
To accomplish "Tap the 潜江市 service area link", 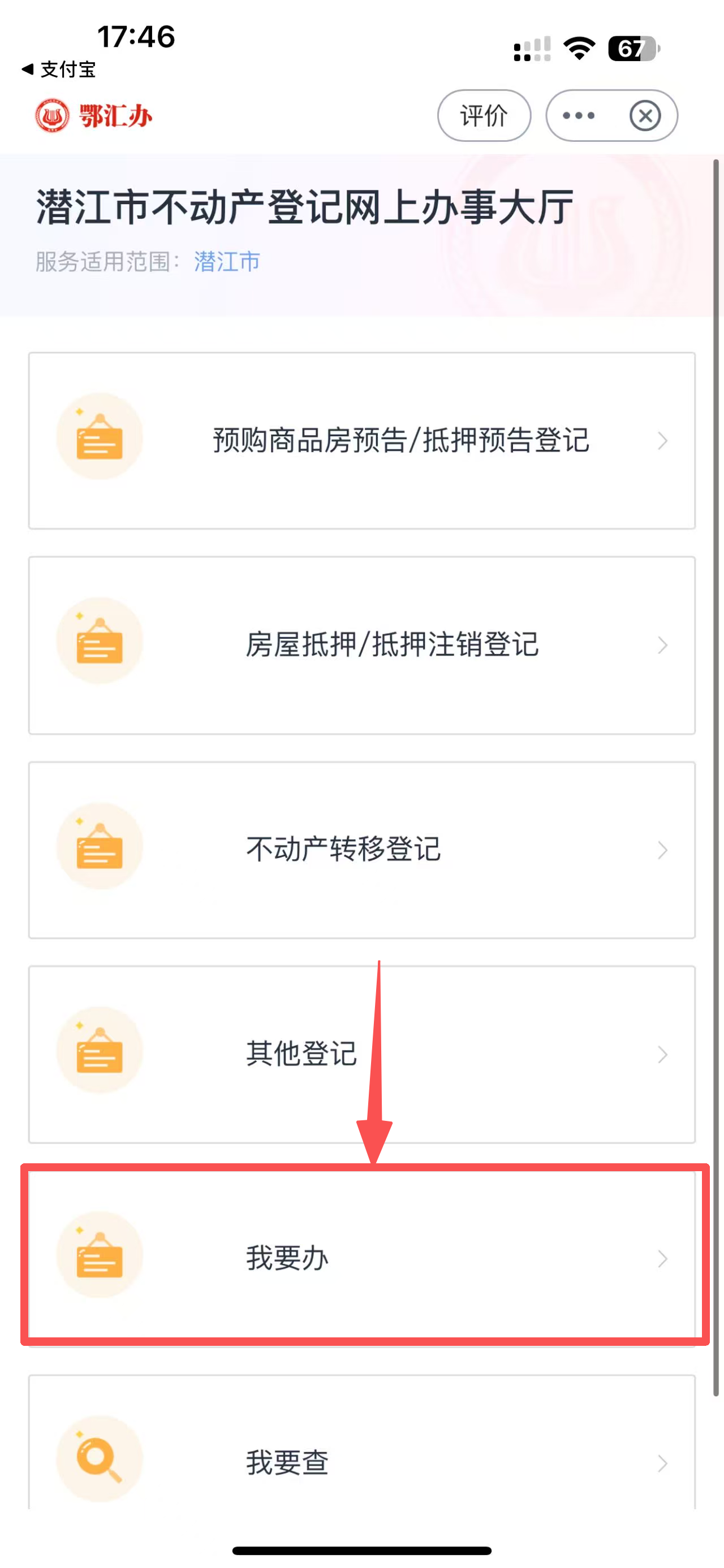I will tap(226, 262).
